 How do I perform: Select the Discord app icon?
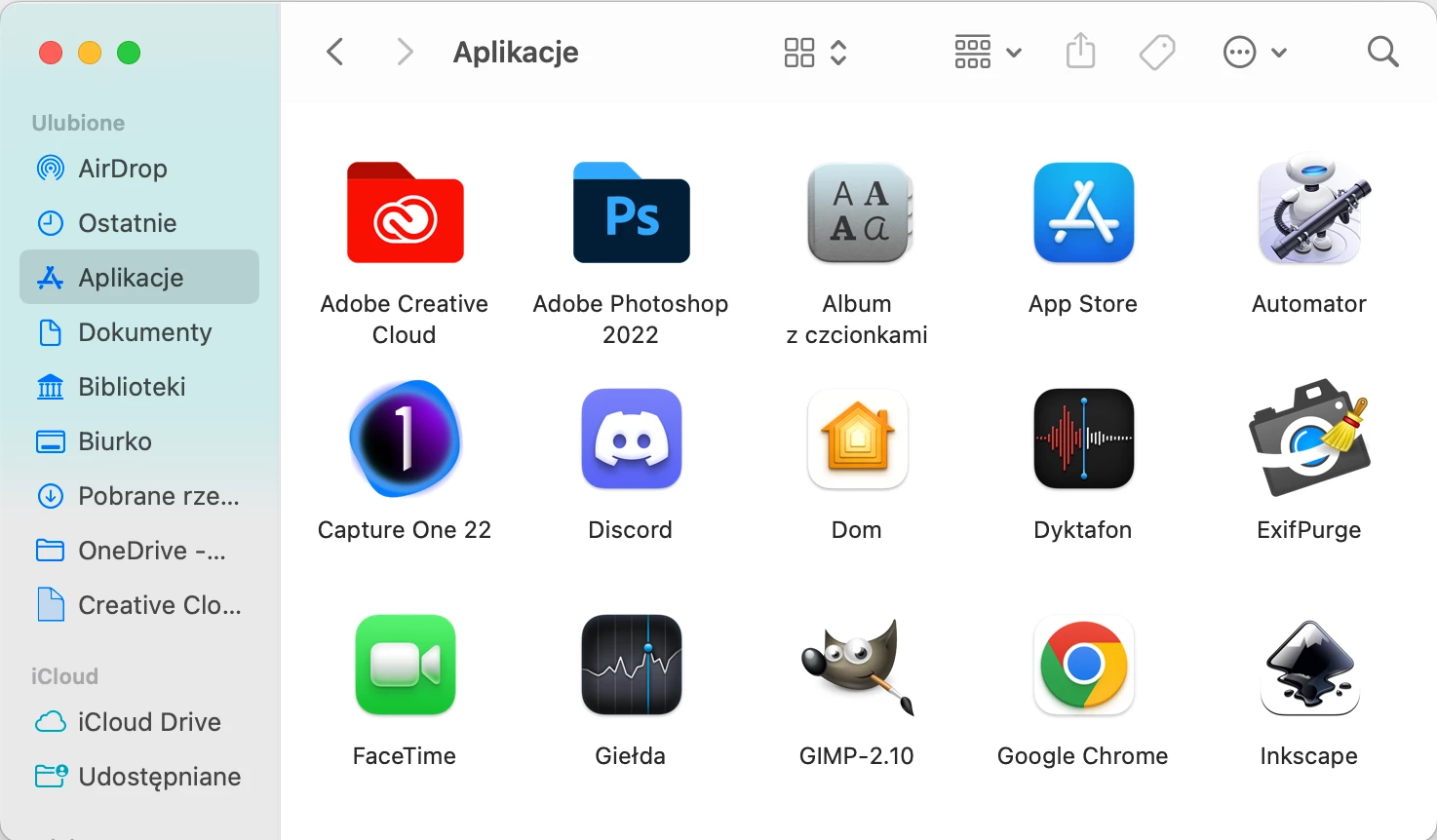(x=631, y=439)
